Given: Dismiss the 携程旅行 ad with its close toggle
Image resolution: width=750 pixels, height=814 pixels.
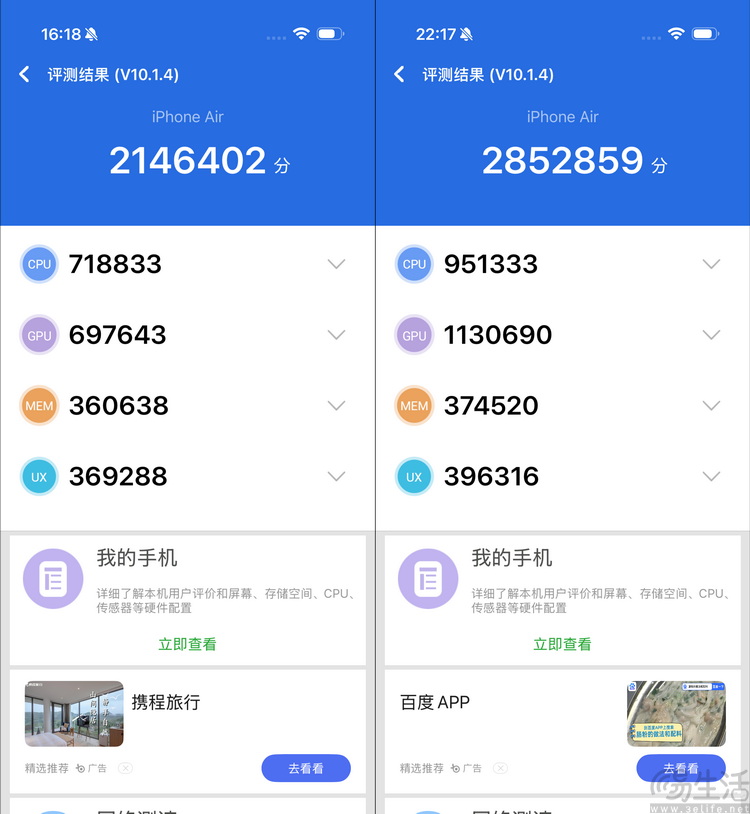Looking at the screenshot, I should click(x=127, y=769).
